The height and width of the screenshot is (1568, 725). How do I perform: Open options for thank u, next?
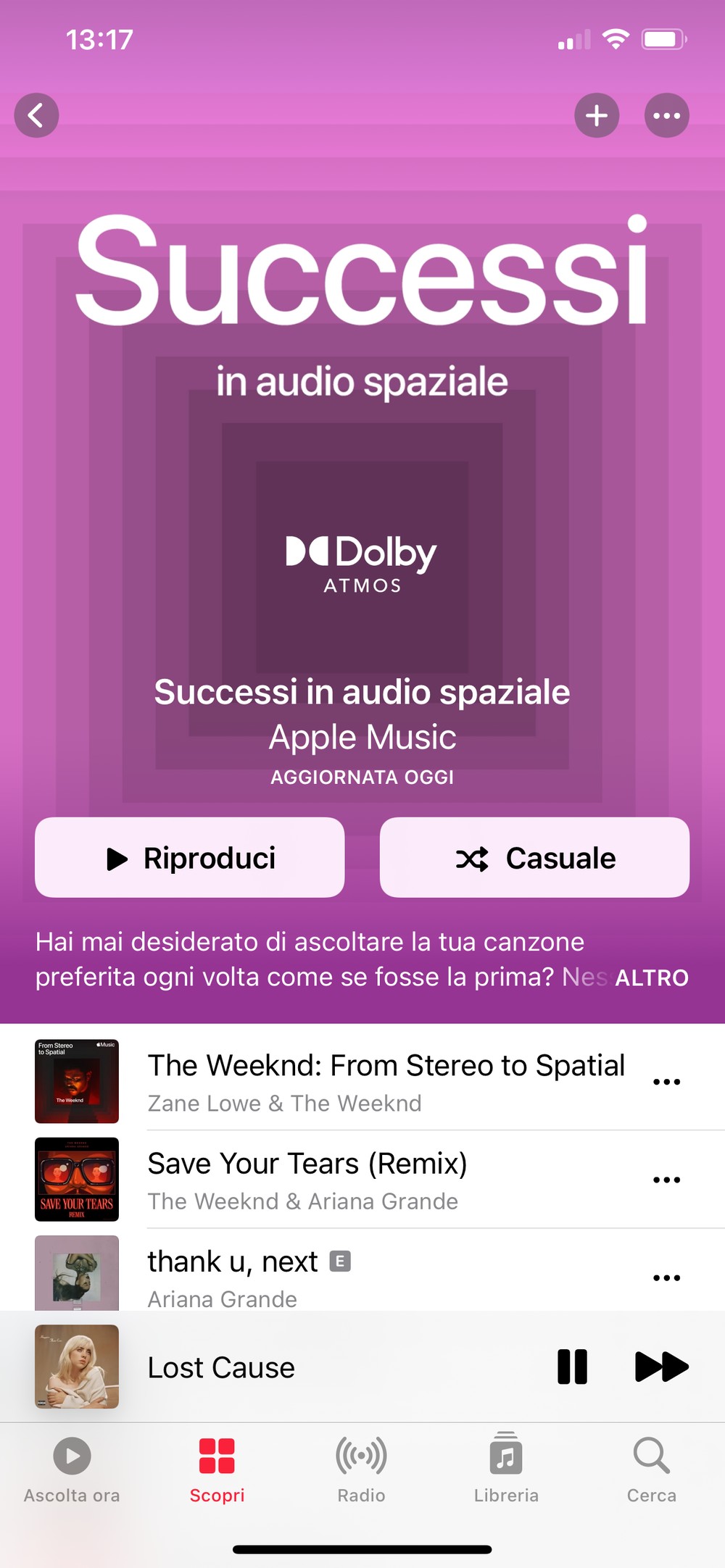(x=666, y=1277)
